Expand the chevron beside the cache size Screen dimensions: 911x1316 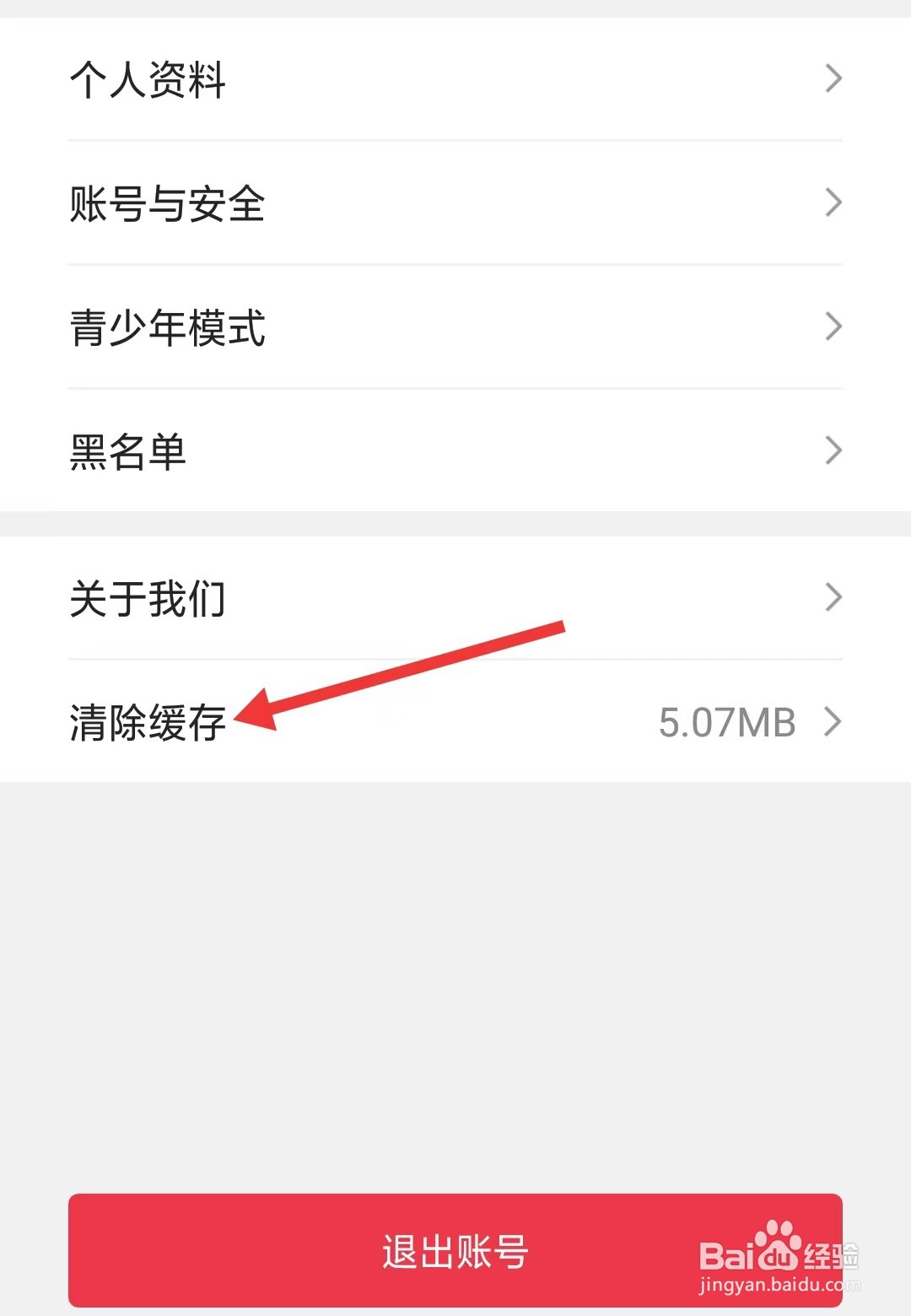coord(833,721)
